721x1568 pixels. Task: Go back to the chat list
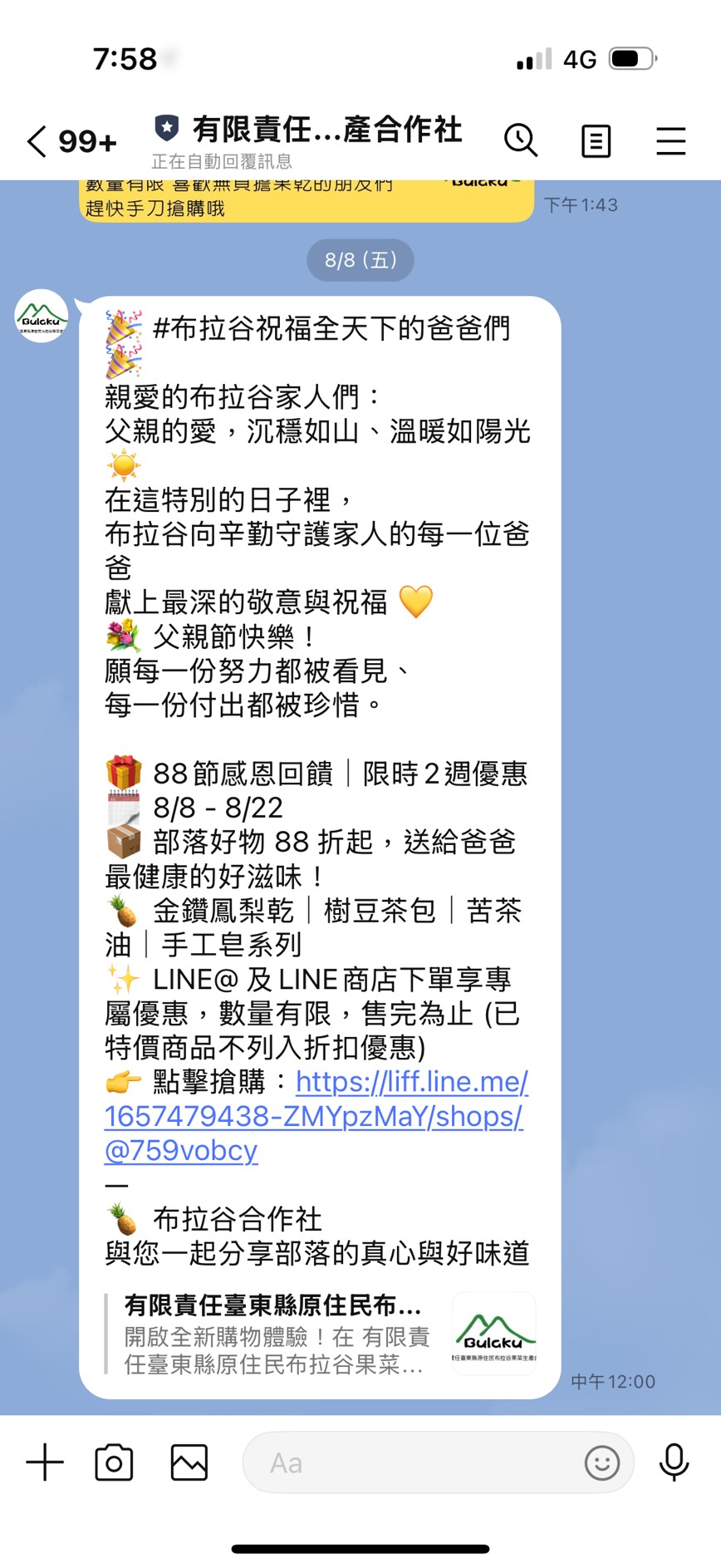pos(37,141)
